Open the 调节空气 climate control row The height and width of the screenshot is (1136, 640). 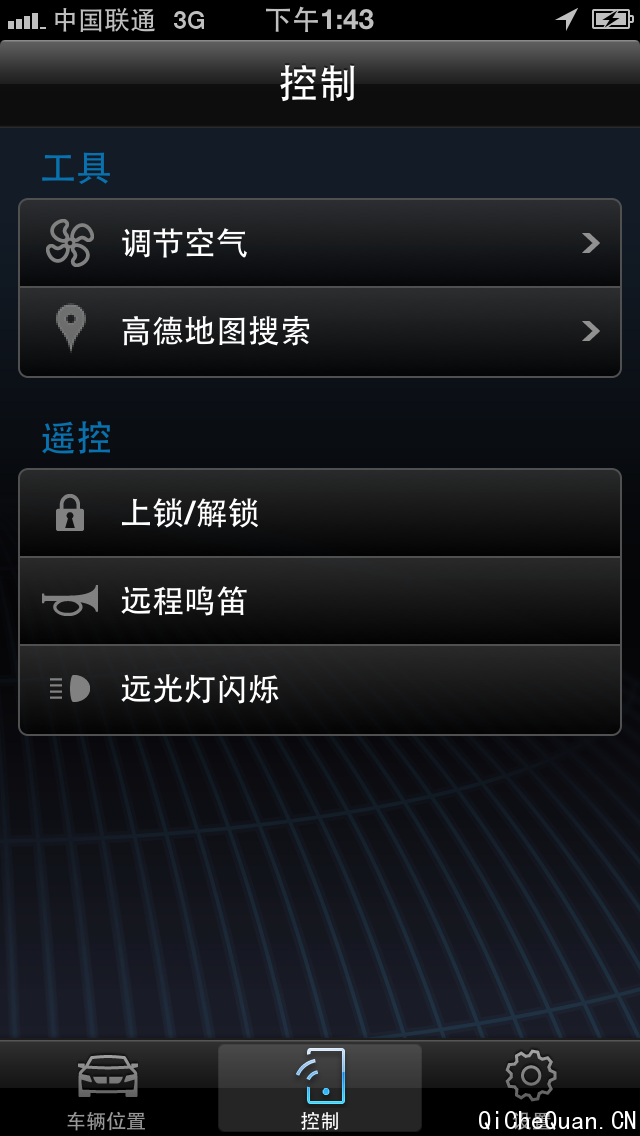pos(320,243)
